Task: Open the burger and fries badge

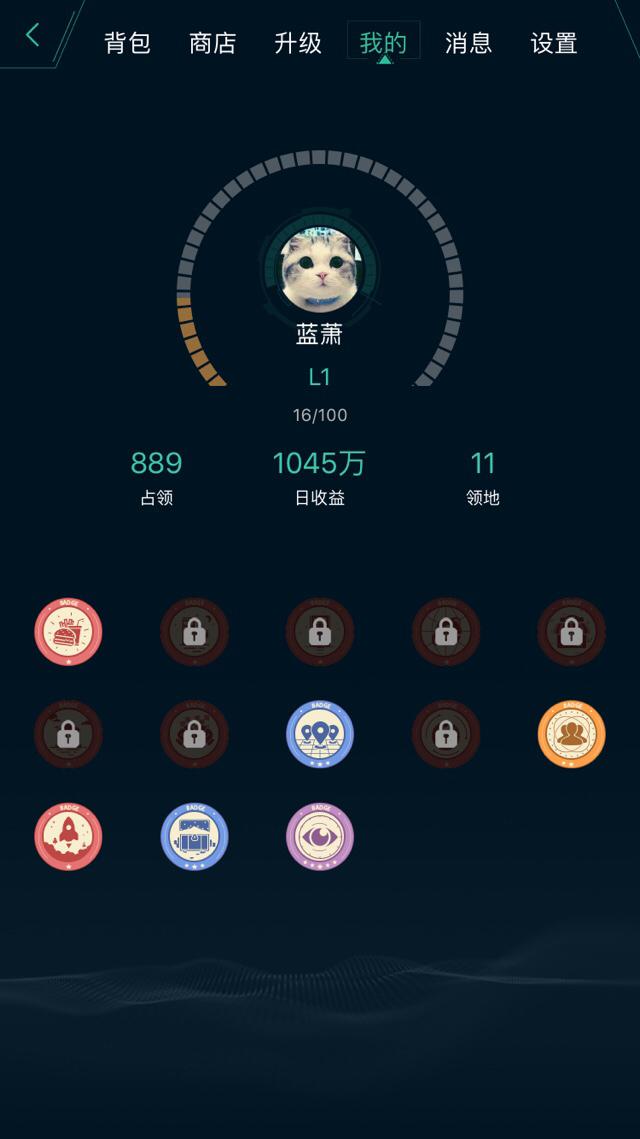Action: pyautogui.click(x=68, y=632)
